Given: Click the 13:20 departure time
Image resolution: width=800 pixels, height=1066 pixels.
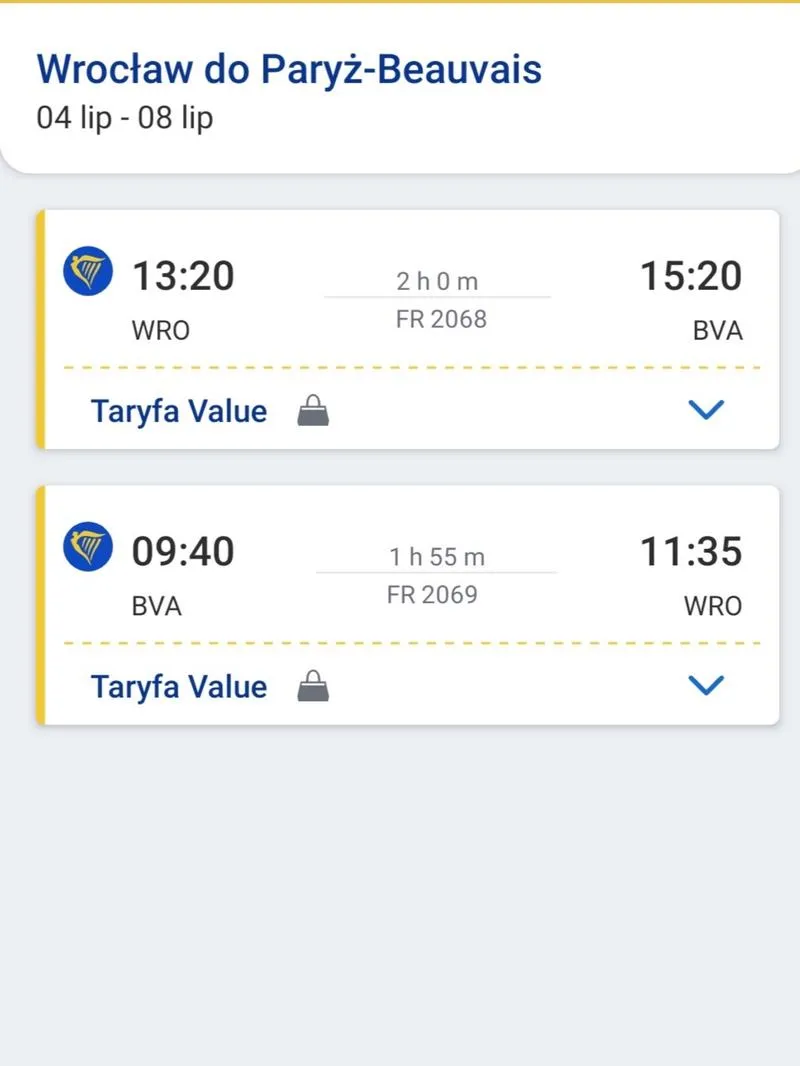Looking at the screenshot, I should [184, 275].
